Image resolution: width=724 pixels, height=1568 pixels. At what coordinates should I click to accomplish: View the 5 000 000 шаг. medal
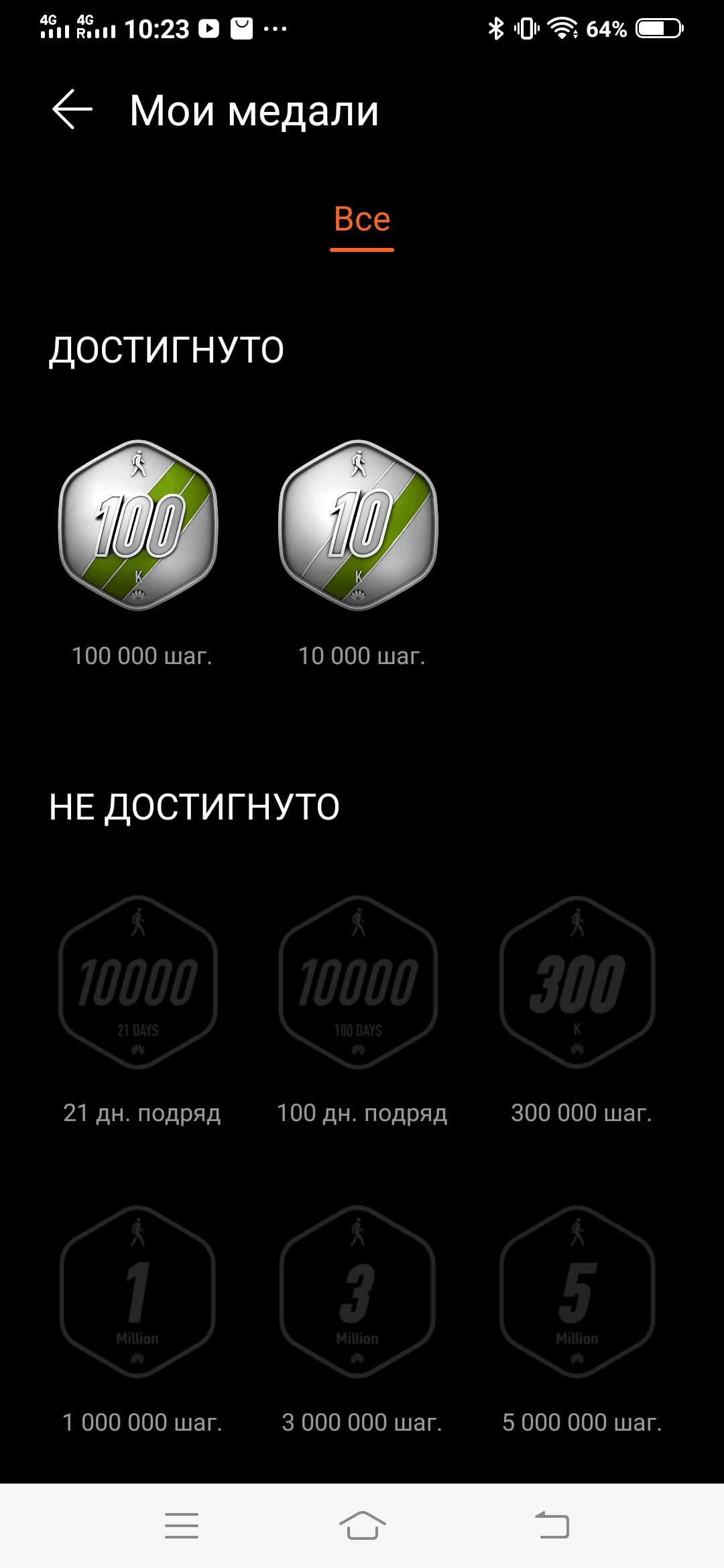point(577,1291)
